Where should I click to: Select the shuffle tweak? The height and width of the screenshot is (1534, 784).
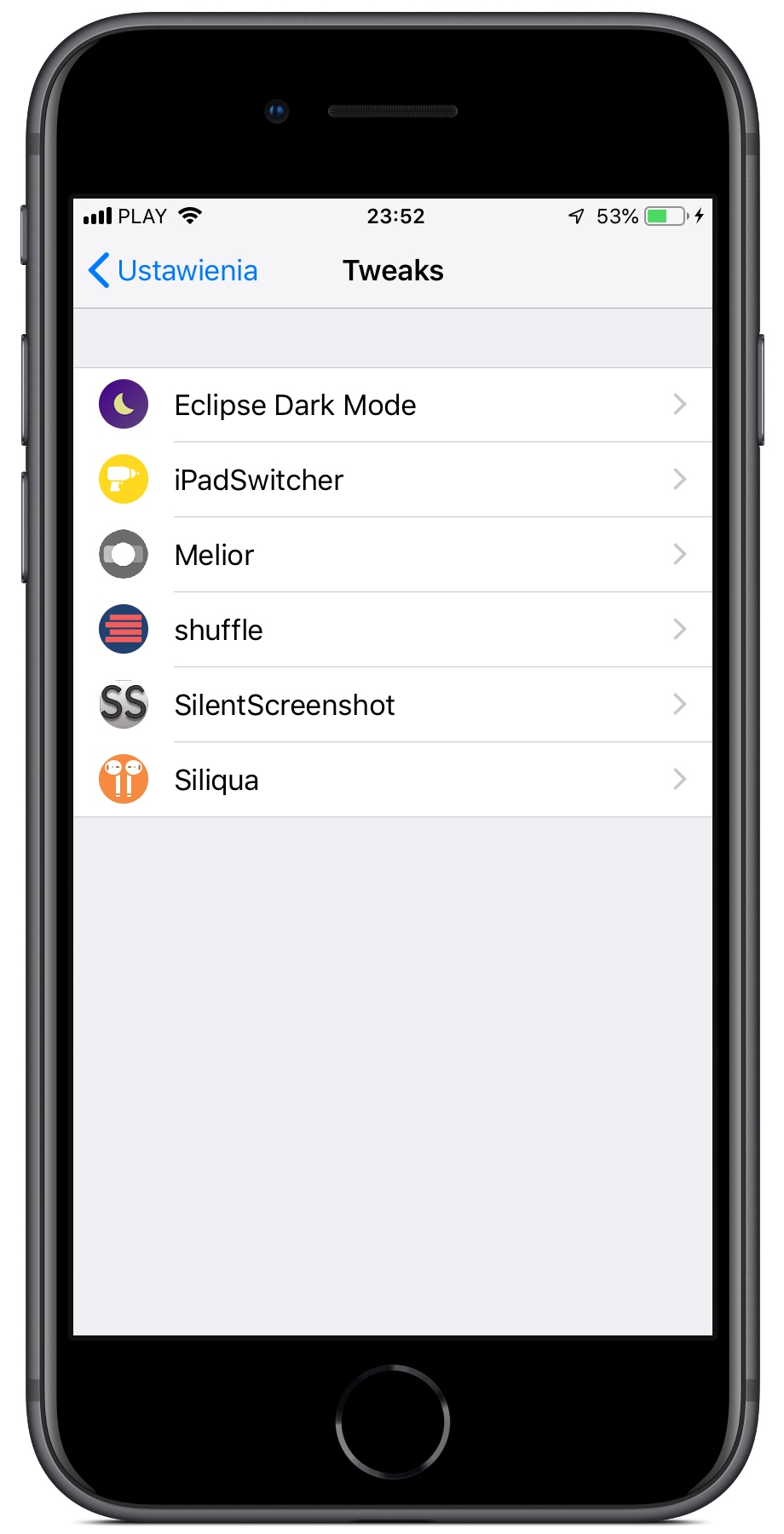392,631
